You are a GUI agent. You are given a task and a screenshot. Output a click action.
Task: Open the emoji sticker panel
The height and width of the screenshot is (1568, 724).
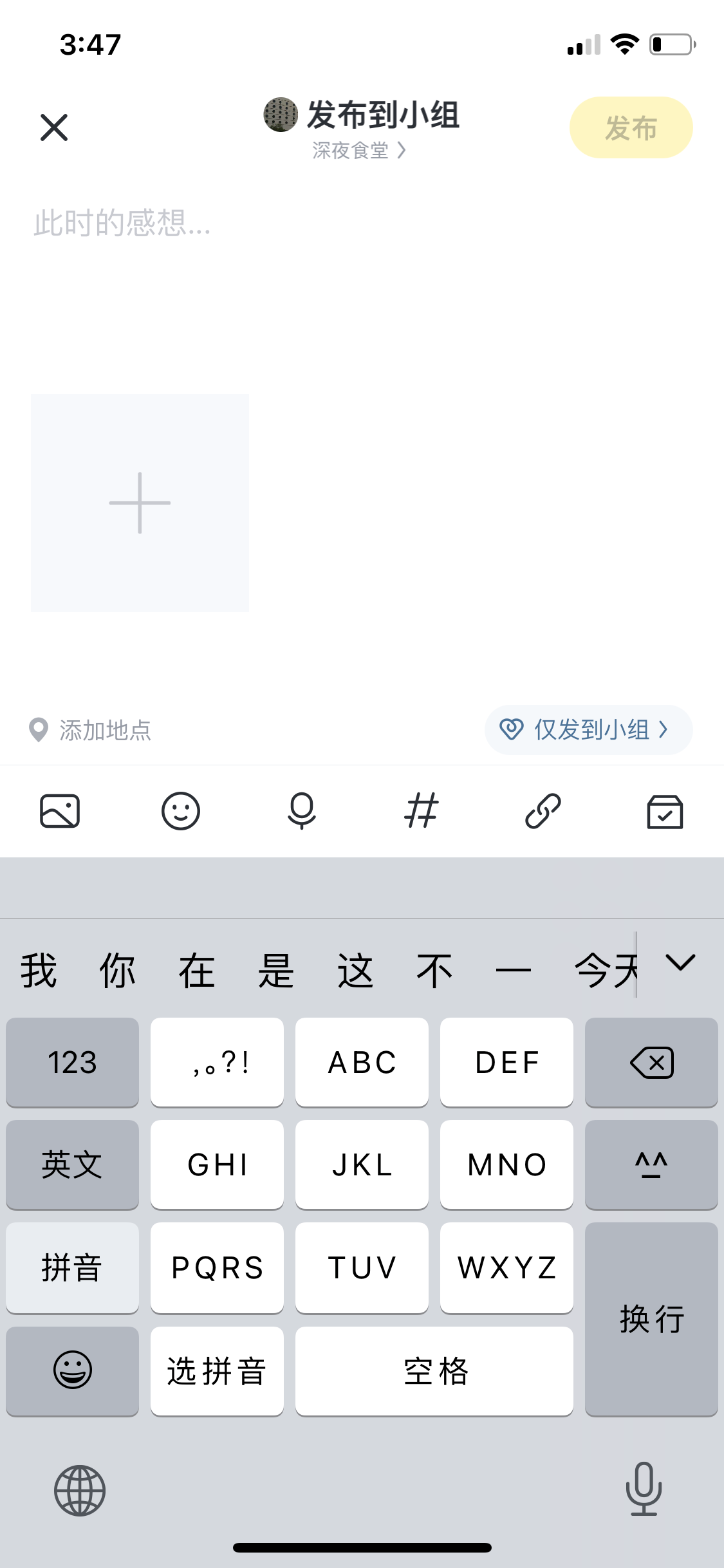pyautogui.click(x=181, y=810)
